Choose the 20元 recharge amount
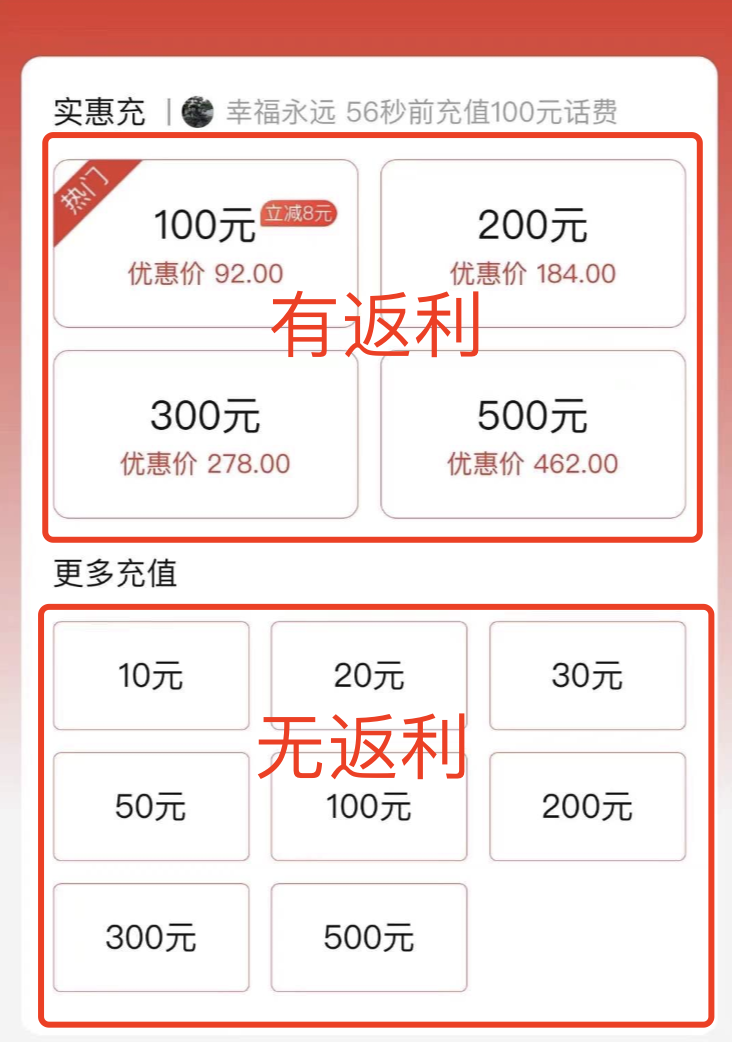The width and height of the screenshot is (732, 1042). [369, 676]
